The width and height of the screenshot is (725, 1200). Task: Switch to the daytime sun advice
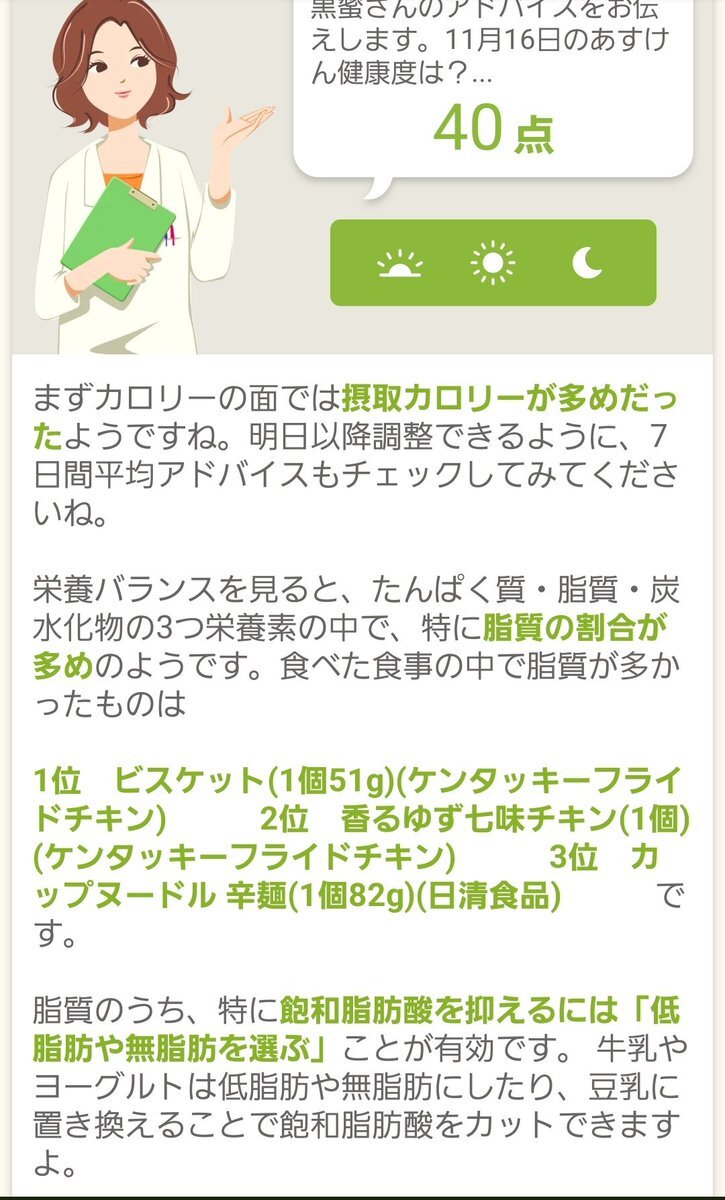pyautogui.click(x=493, y=264)
